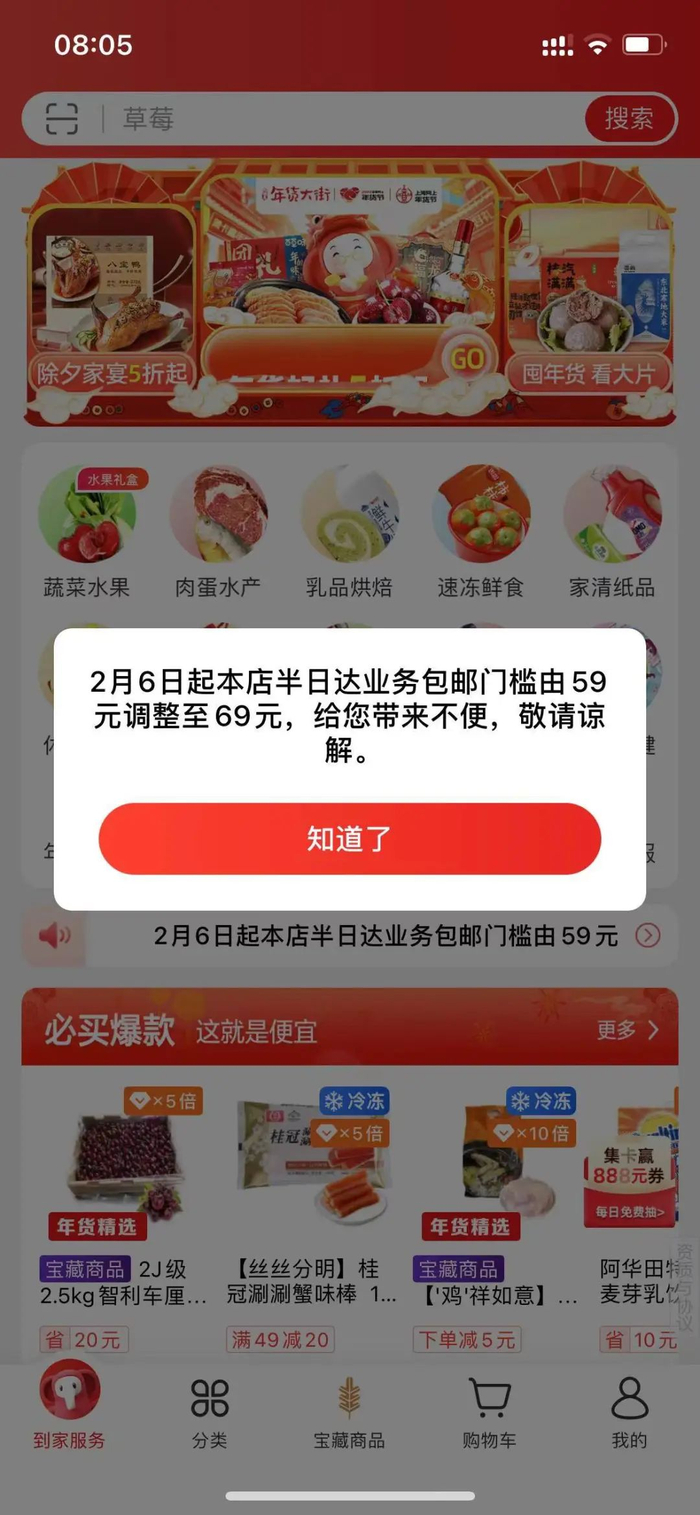Switch to the 宝藏商品 tab
The height and width of the screenshot is (1515, 700).
click(x=349, y=1414)
